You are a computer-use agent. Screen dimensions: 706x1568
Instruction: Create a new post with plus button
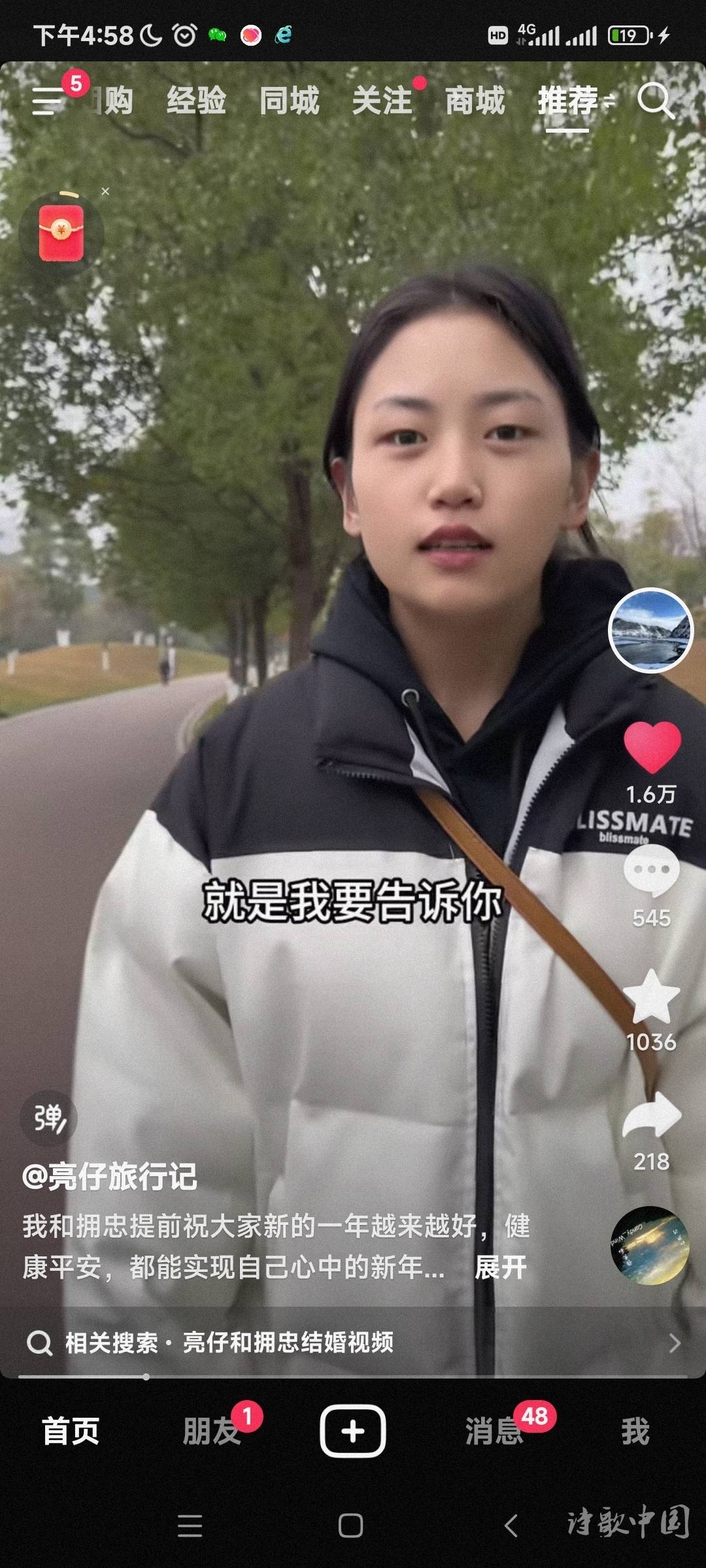click(x=352, y=1431)
